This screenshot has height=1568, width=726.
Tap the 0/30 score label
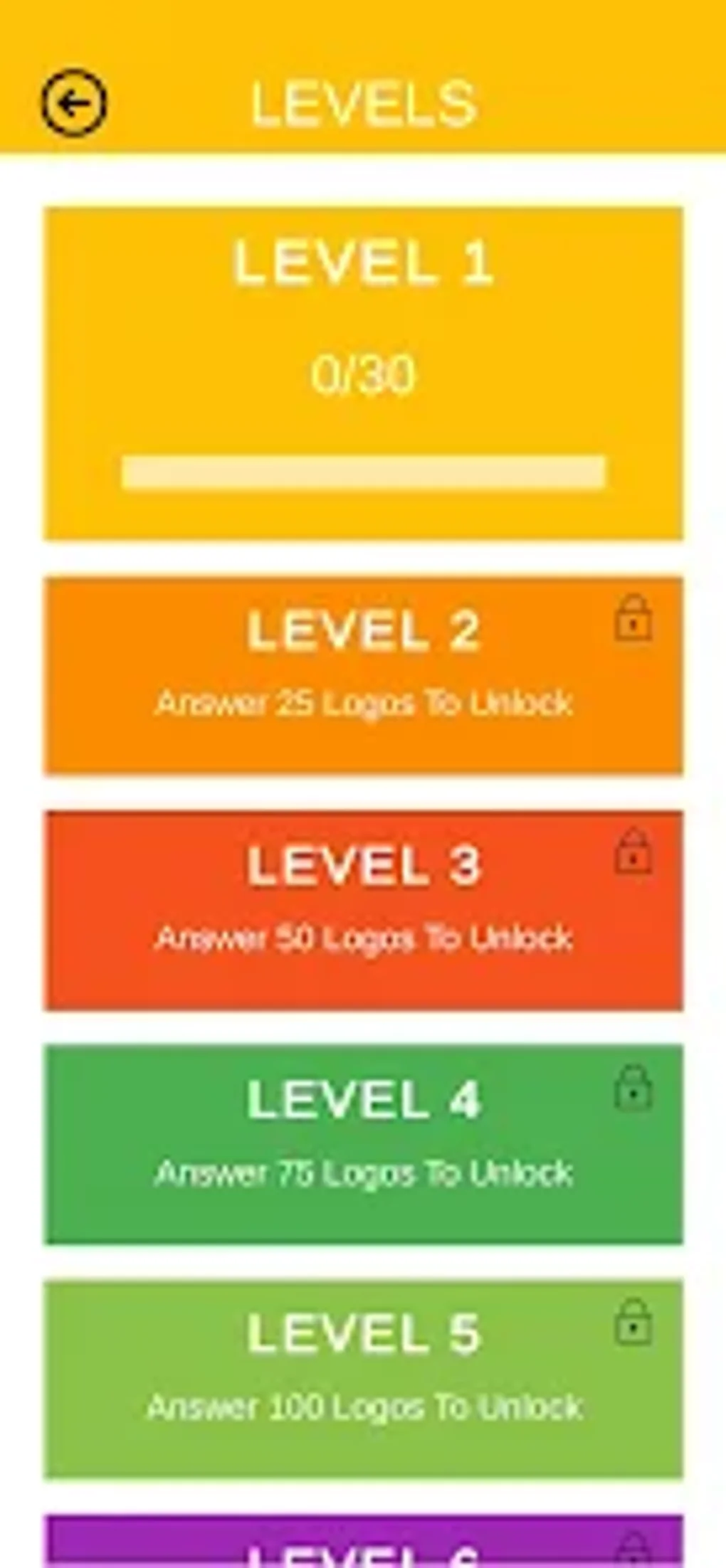pyautogui.click(x=363, y=372)
